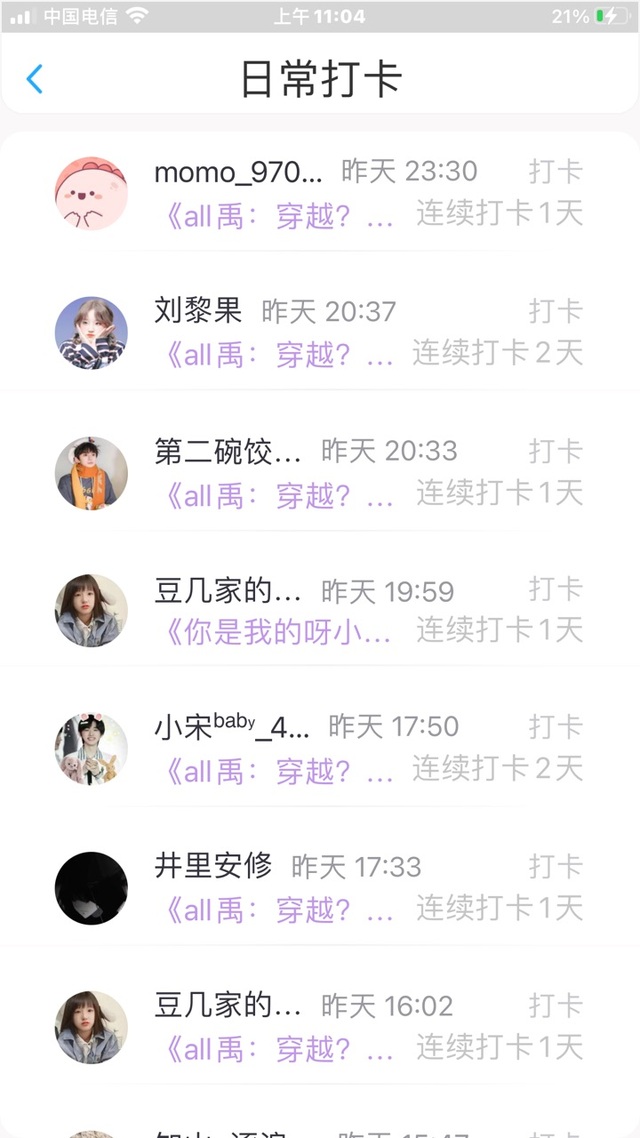Screen dimensions: 640x1138
Task: Open 豆几家的... check-in from 16:02
Action: (320, 1028)
